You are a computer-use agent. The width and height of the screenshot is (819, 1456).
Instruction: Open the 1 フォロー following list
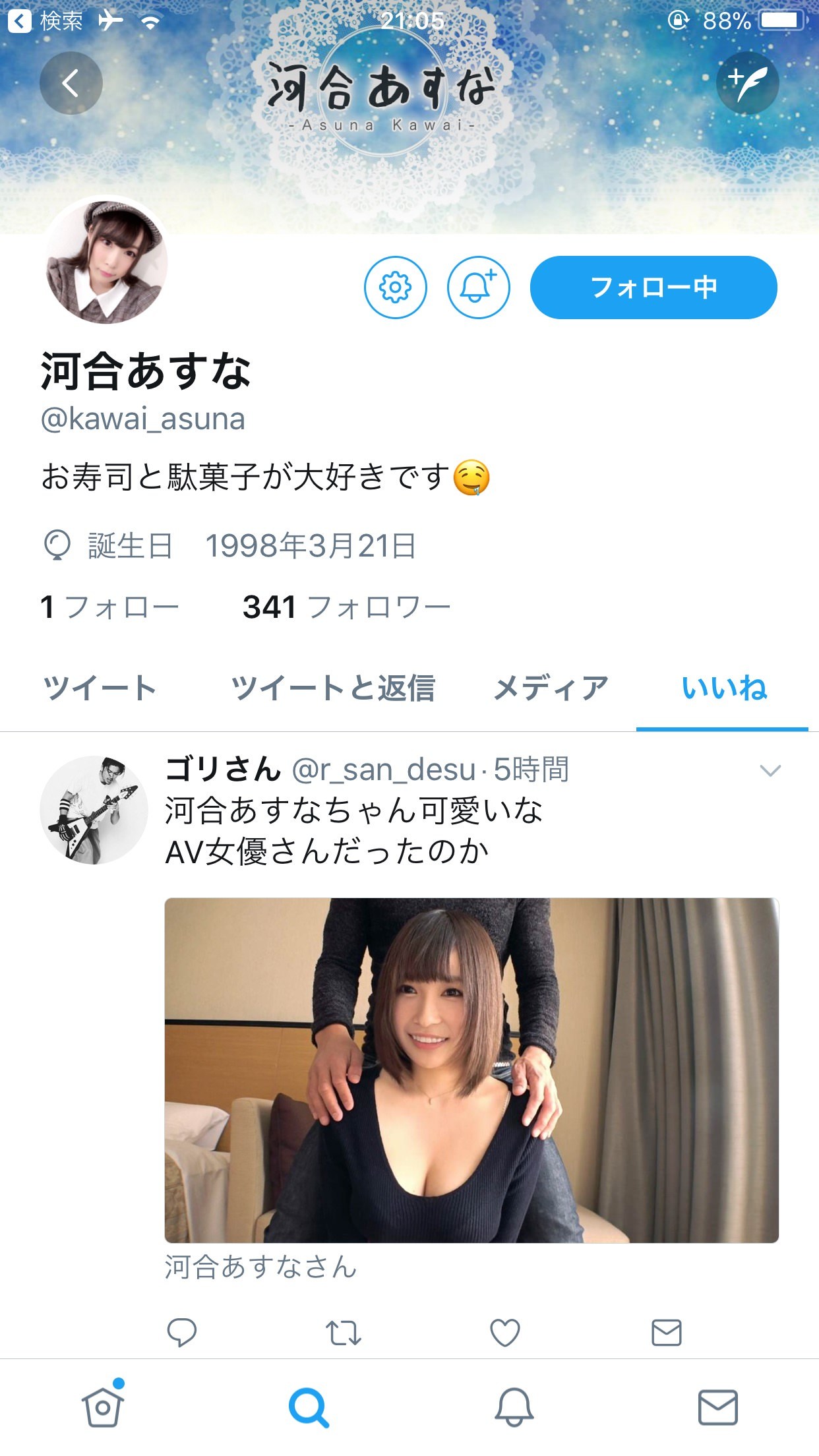click(x=109, y=607)
